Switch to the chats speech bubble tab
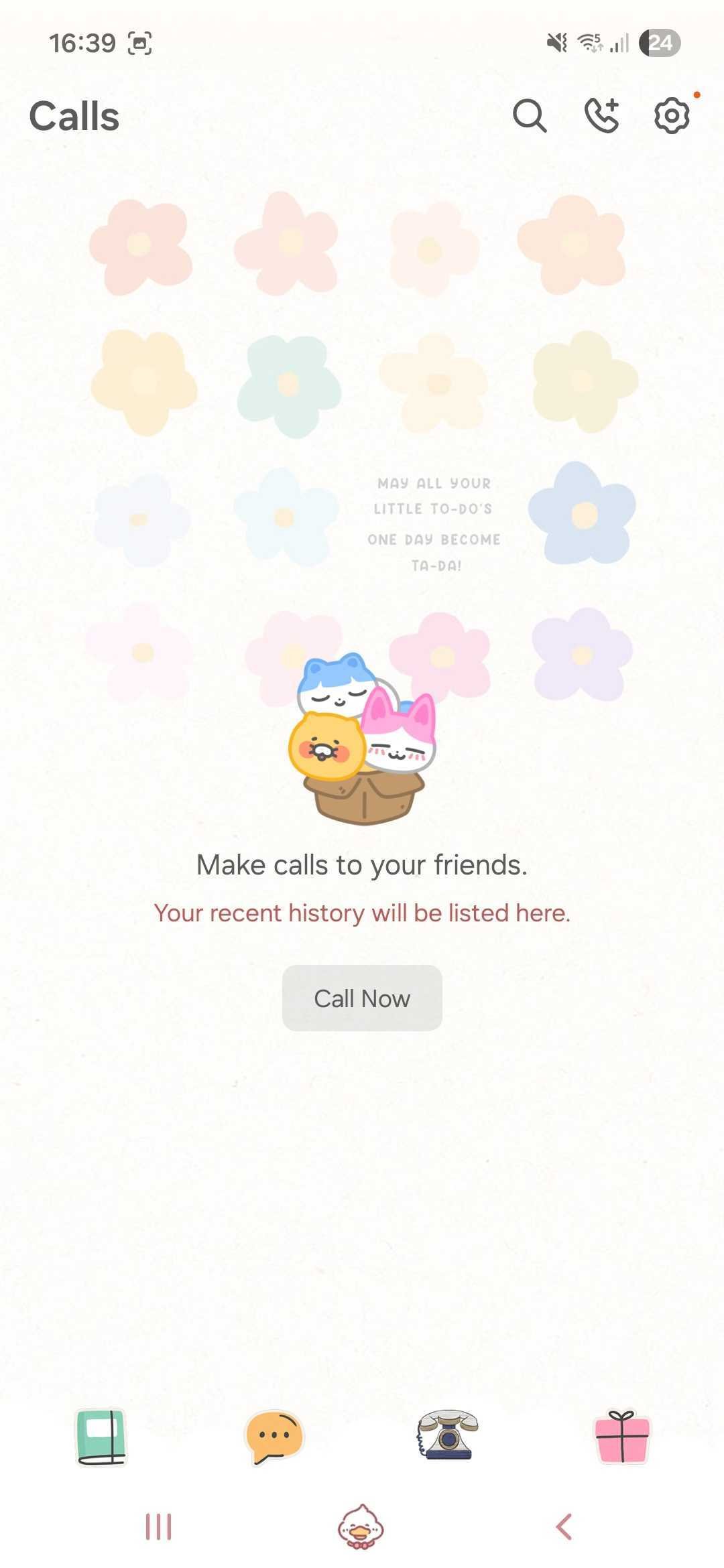This screenshot has width=724, height=1568. [x=274, y=1437]
